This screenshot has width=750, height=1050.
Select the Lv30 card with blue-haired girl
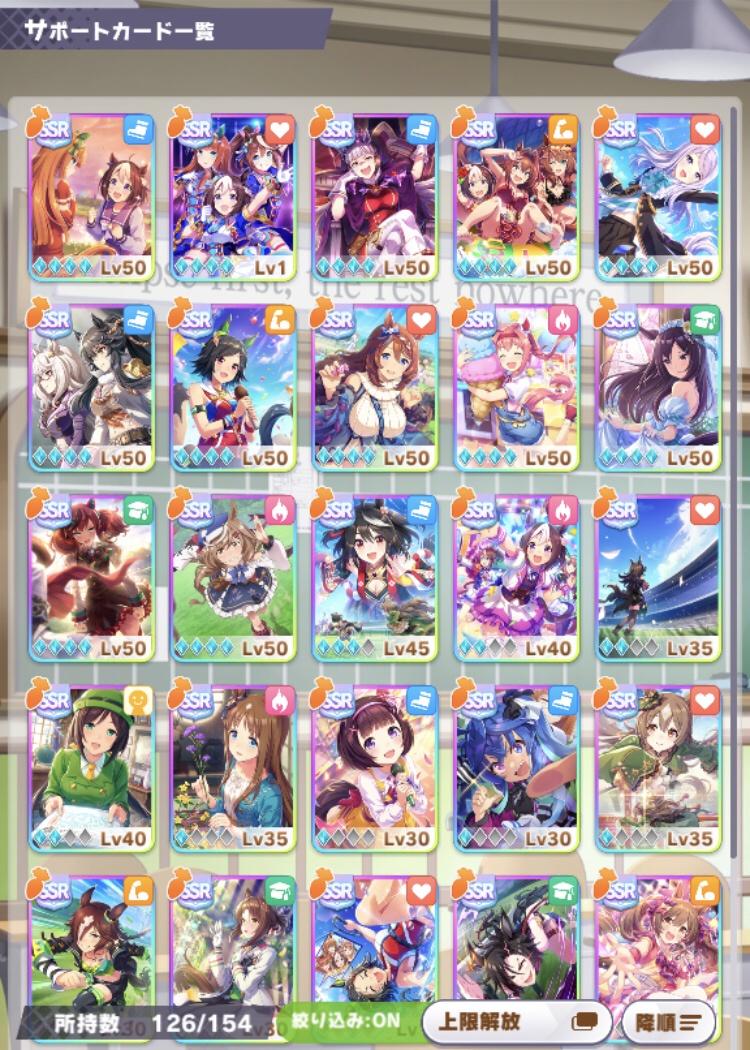point(517,766)
